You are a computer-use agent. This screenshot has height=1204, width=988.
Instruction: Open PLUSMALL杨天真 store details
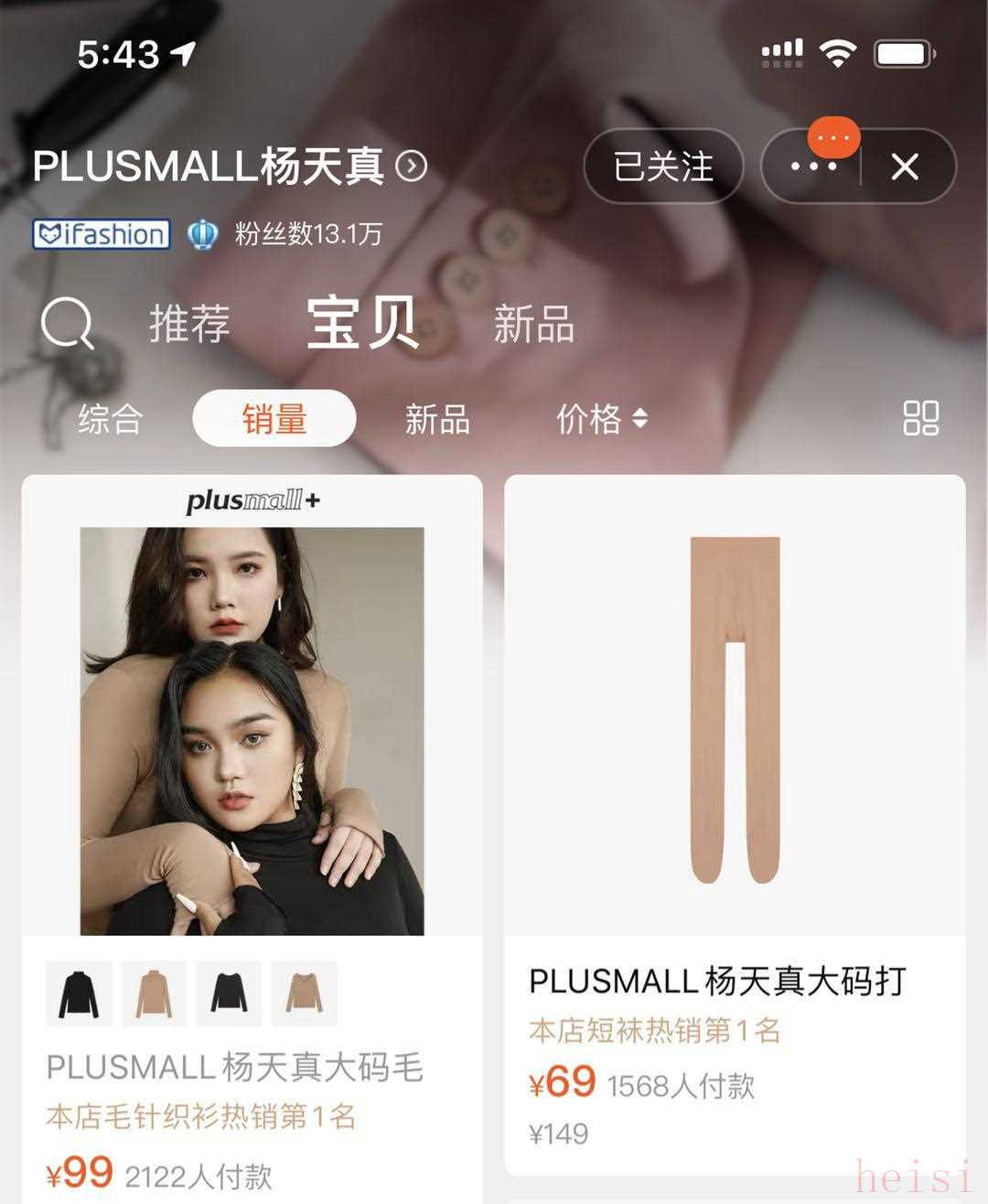229,167
